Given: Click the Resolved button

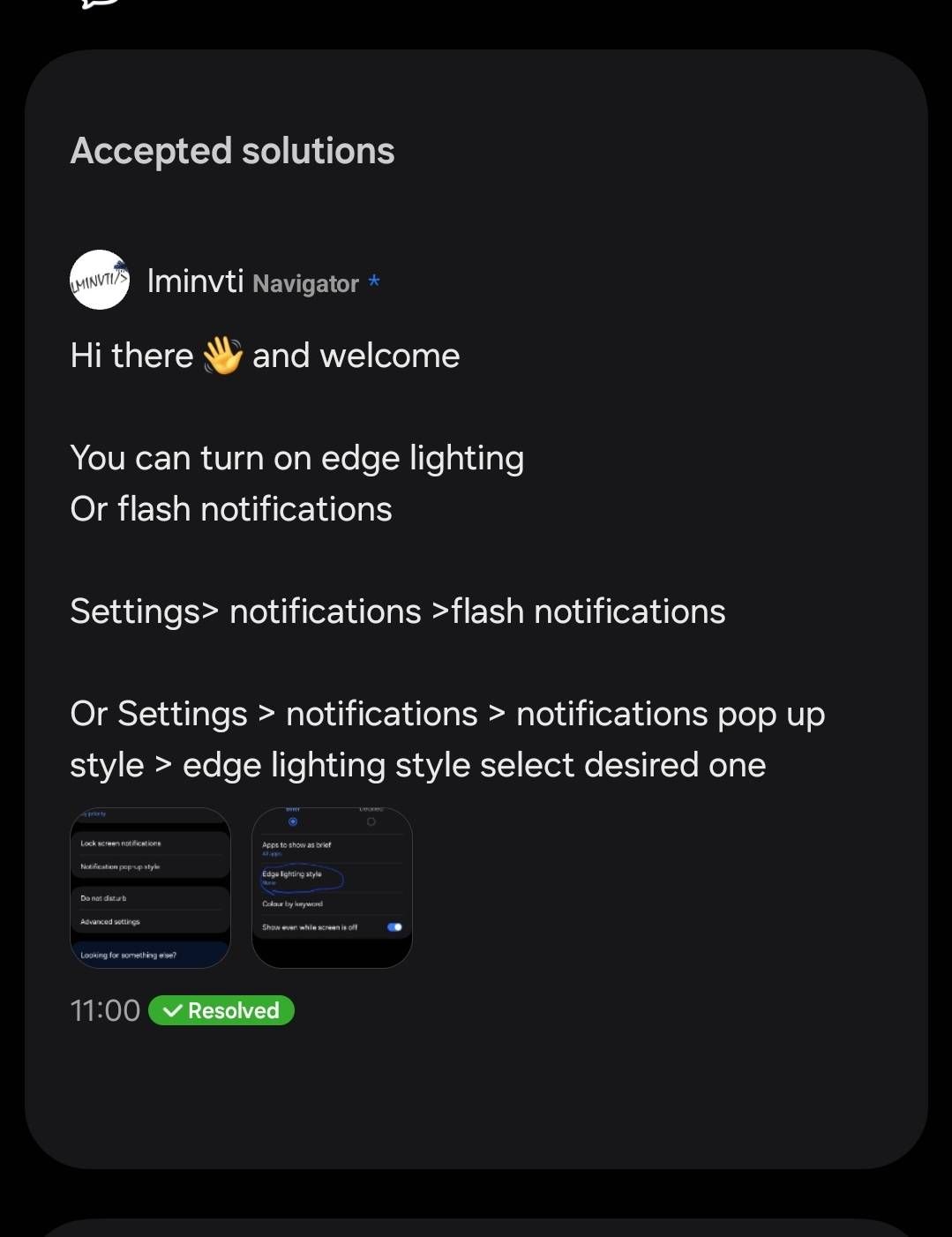Looking at the screenshot, I should (x=221, y=1010).
